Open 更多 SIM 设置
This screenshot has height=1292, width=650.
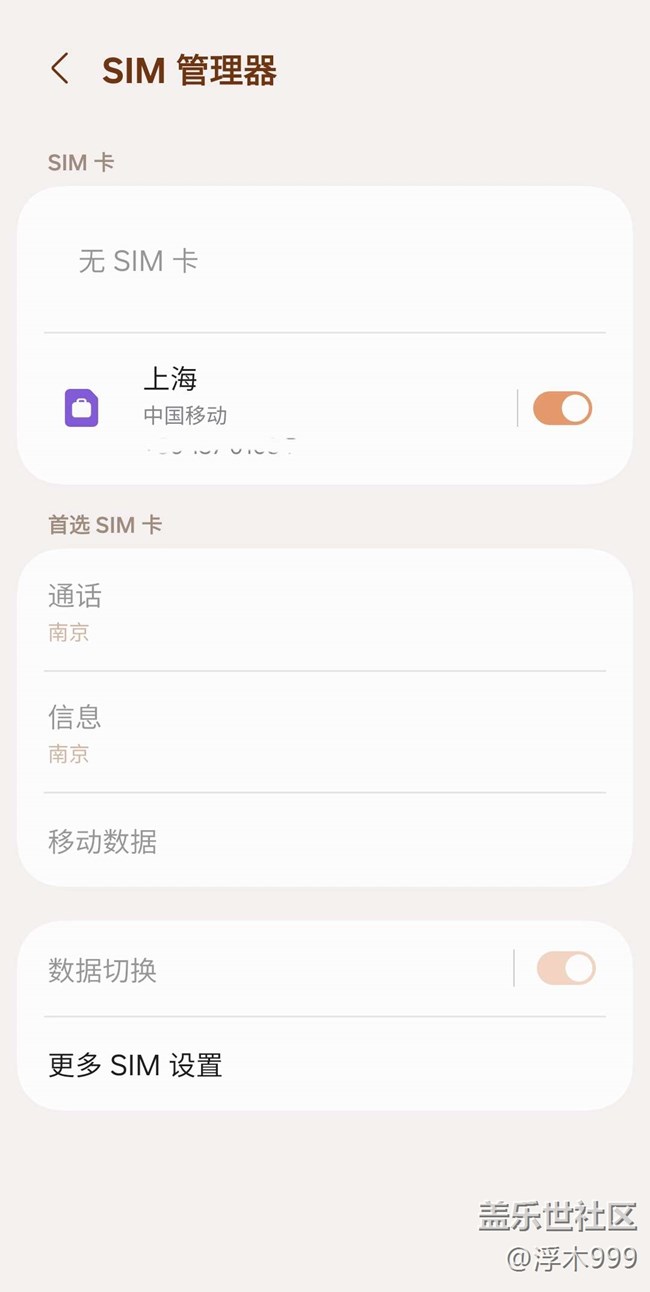coord(324,1065)
